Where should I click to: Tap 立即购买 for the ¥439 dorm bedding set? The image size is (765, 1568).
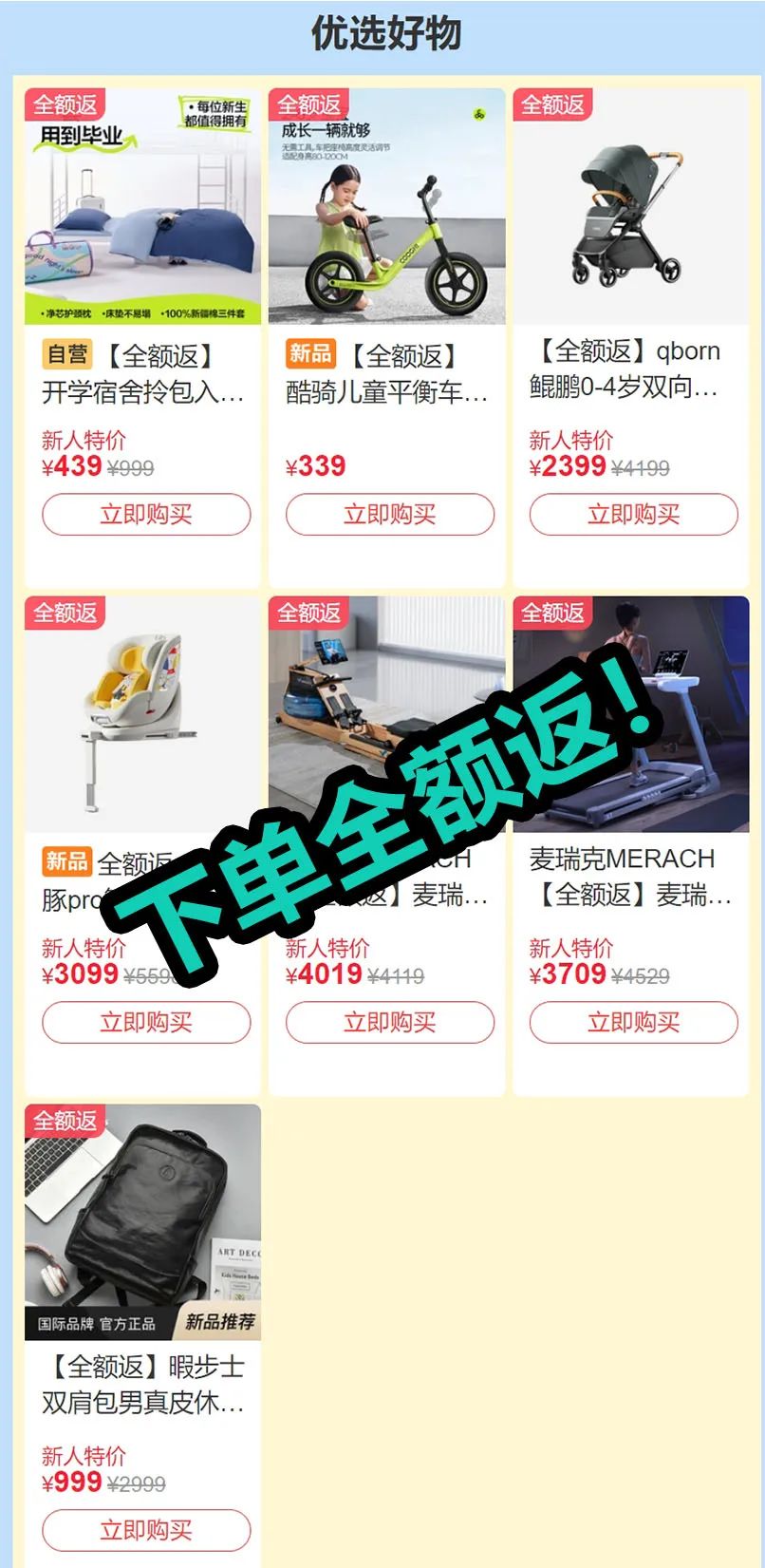tap(146, 515)
